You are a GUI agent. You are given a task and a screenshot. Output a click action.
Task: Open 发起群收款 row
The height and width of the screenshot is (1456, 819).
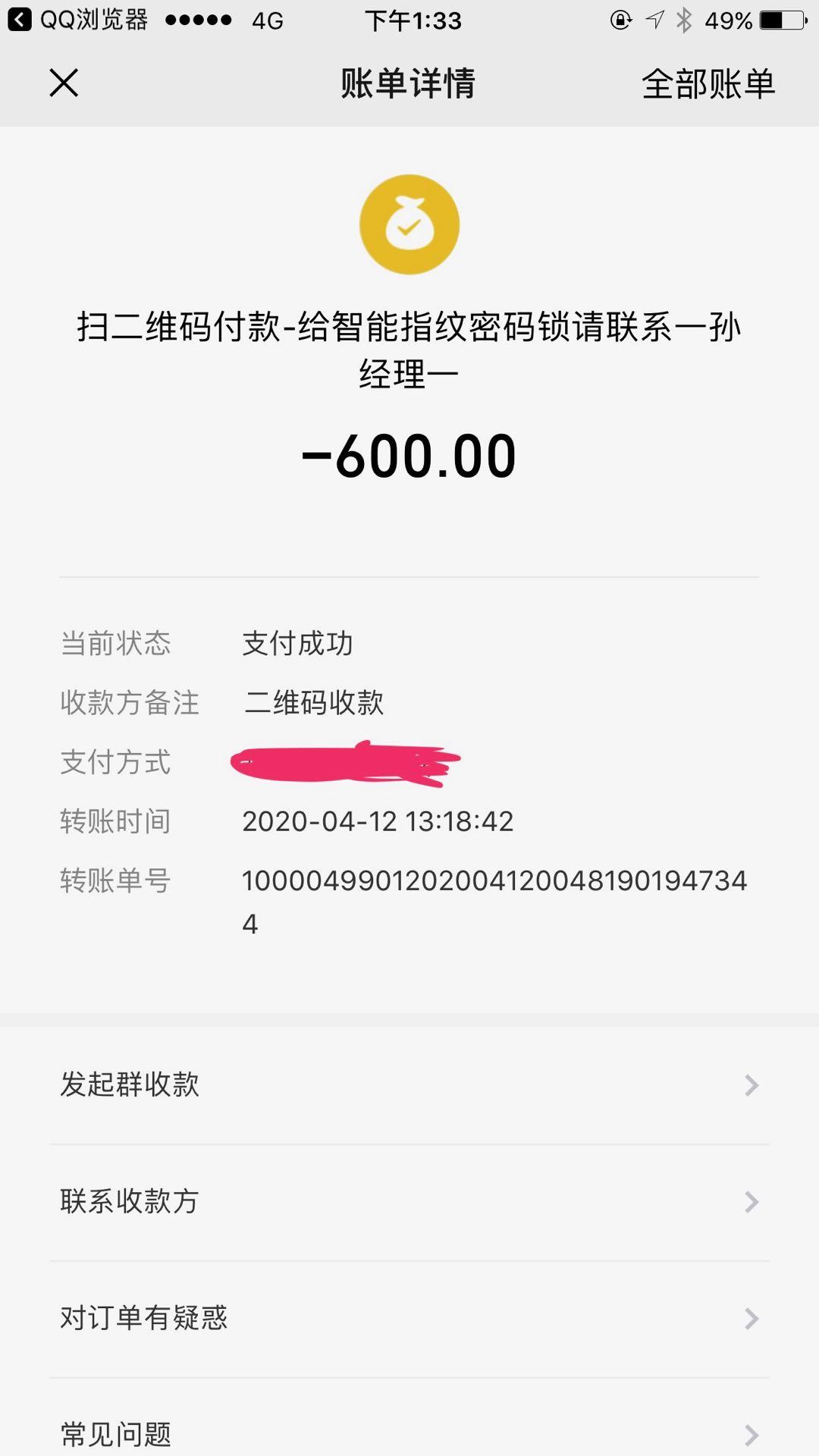coord(409,1085)
